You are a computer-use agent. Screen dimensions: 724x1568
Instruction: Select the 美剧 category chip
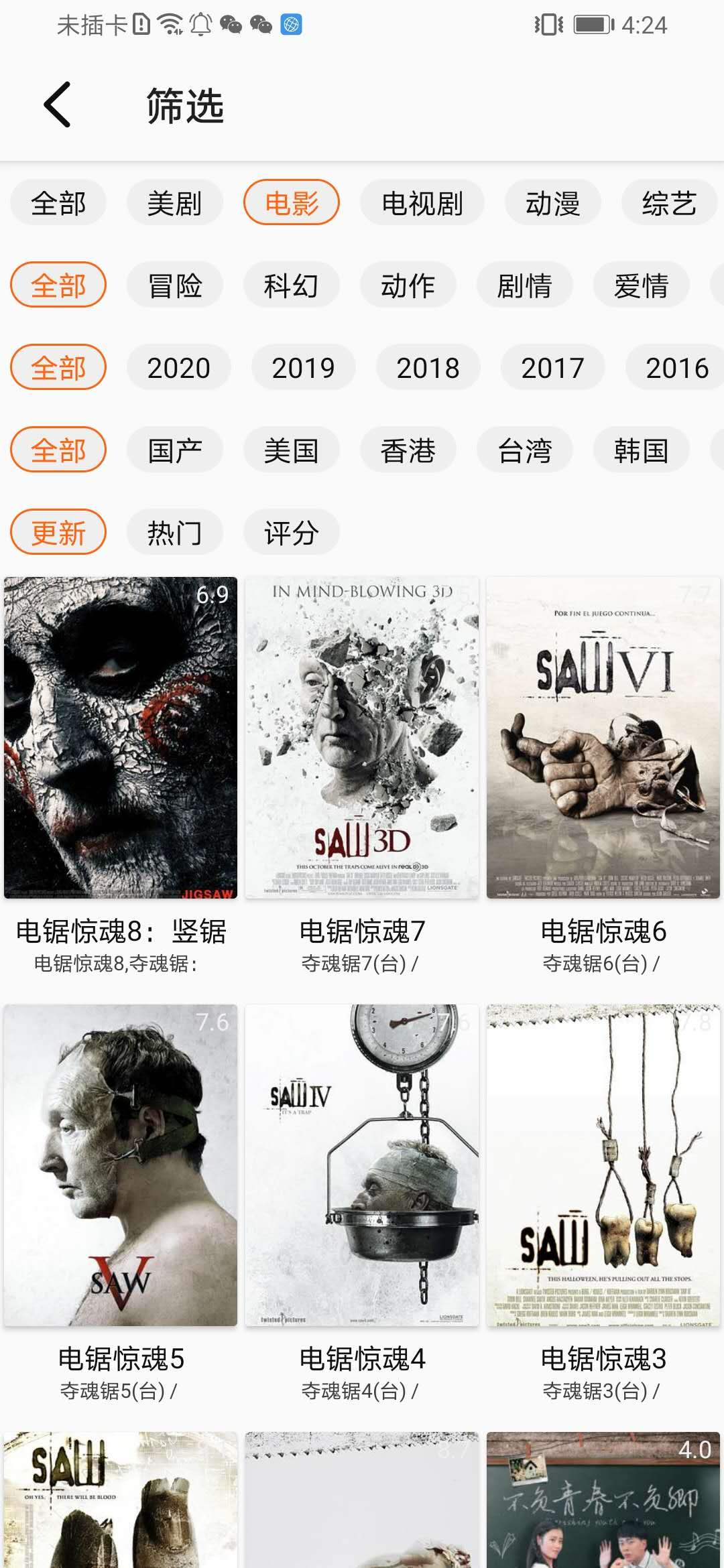(x=174, y=203)
